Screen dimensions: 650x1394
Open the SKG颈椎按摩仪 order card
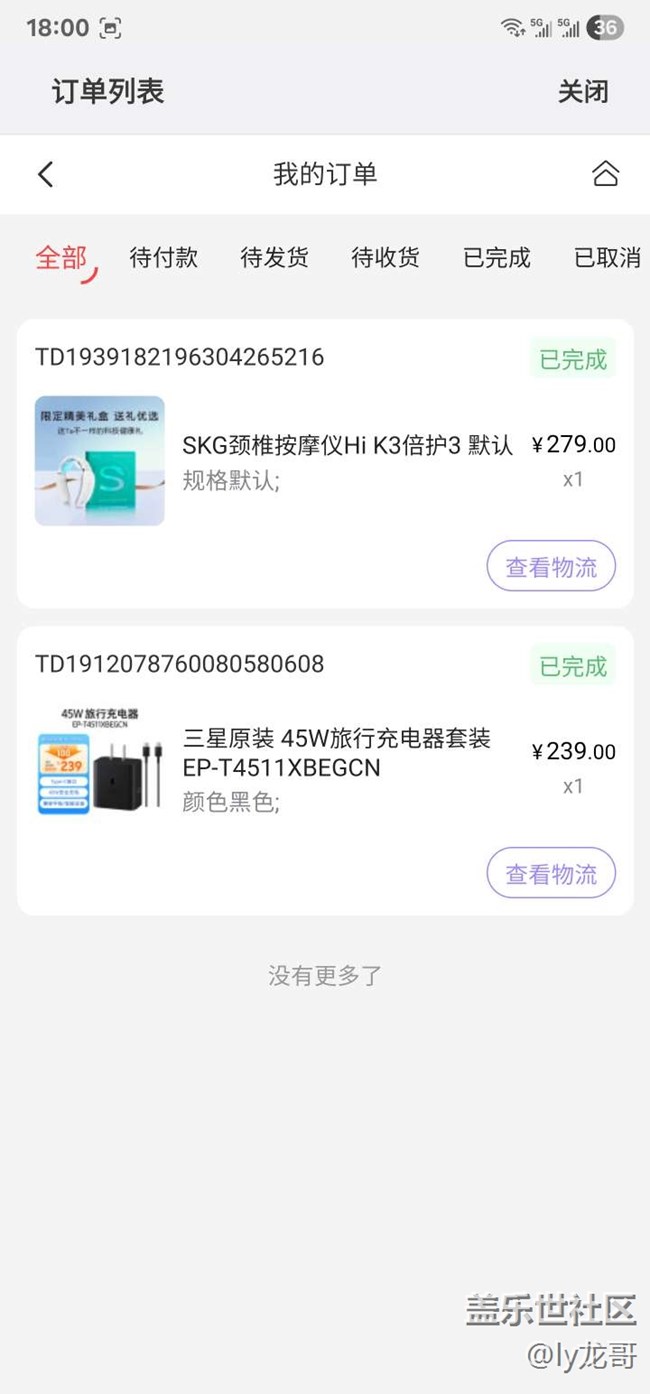click(x=347, y=446)
